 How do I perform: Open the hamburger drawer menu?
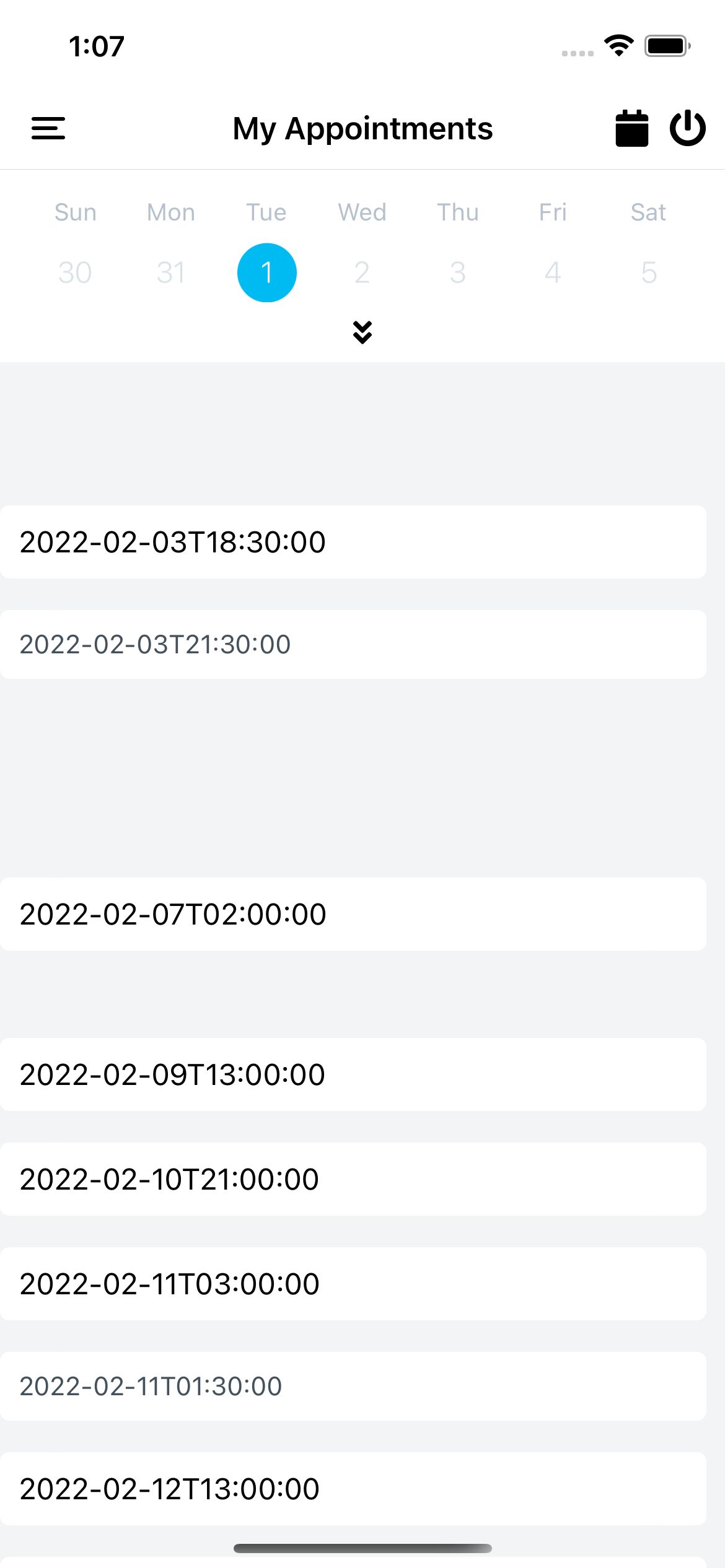click(x=48, y=128)
